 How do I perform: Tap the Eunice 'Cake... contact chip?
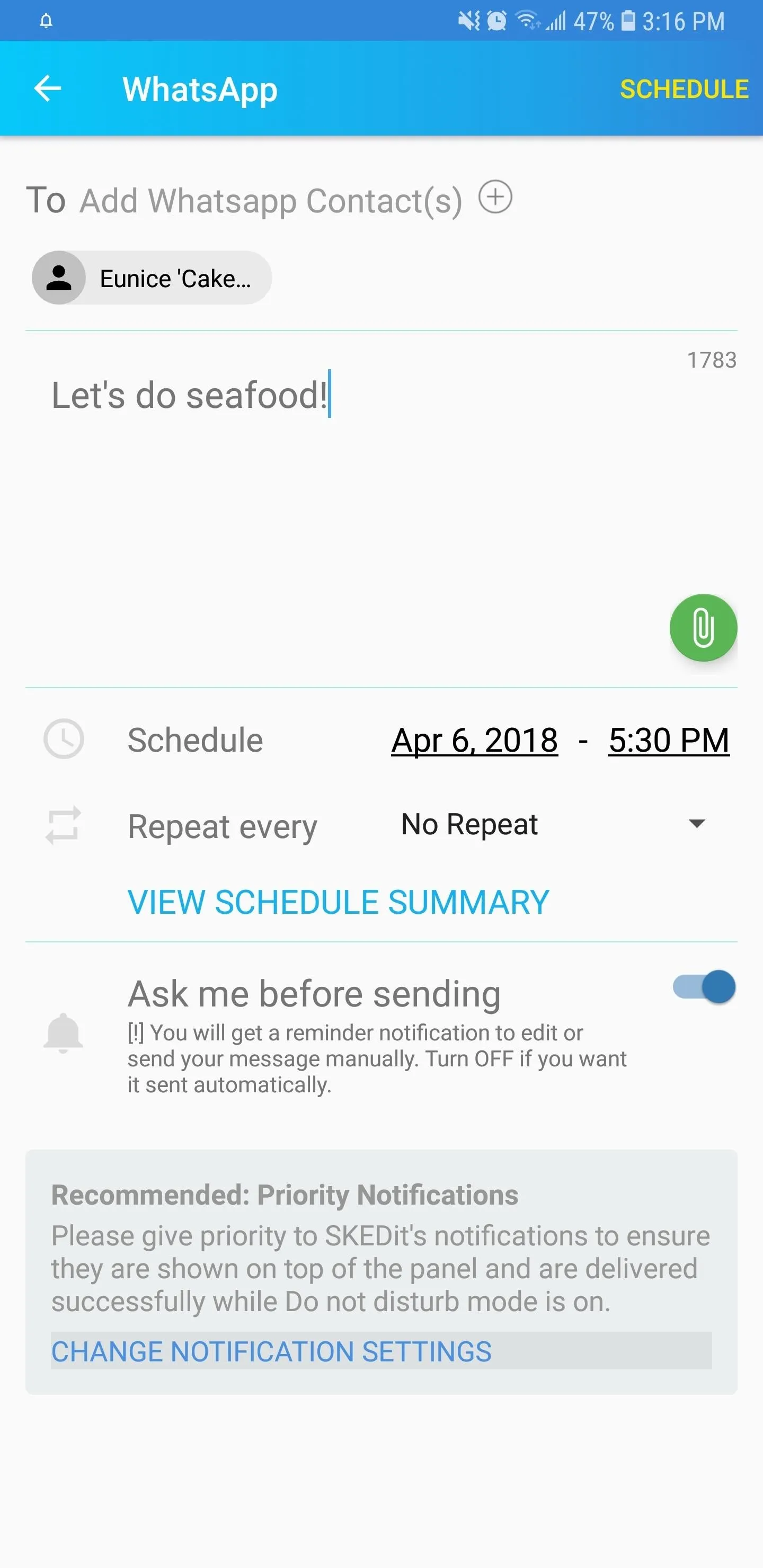pyautogui.click(x=152, y=278)
